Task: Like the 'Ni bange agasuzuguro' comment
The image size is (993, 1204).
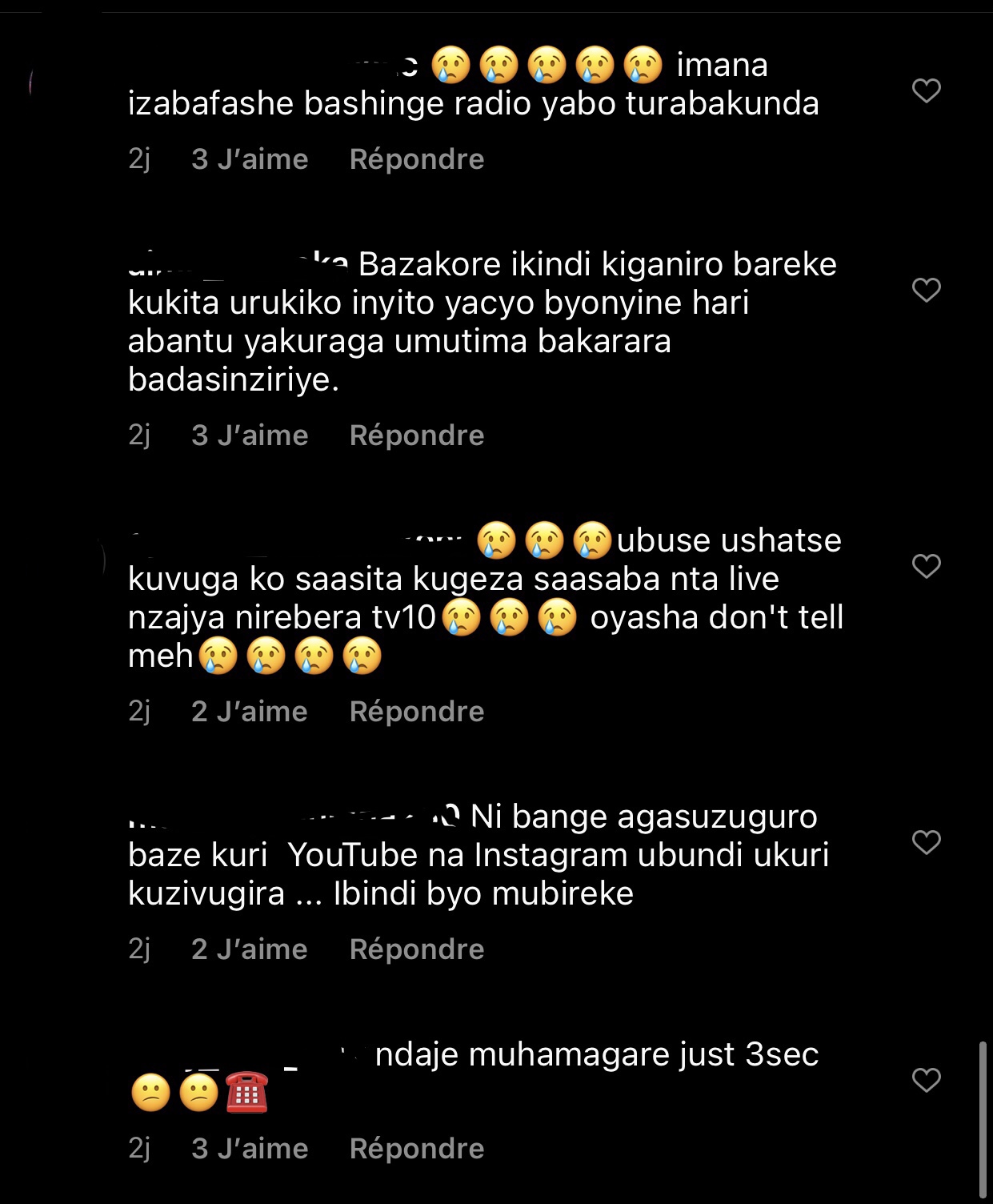Action: click(x=926, y=842)
